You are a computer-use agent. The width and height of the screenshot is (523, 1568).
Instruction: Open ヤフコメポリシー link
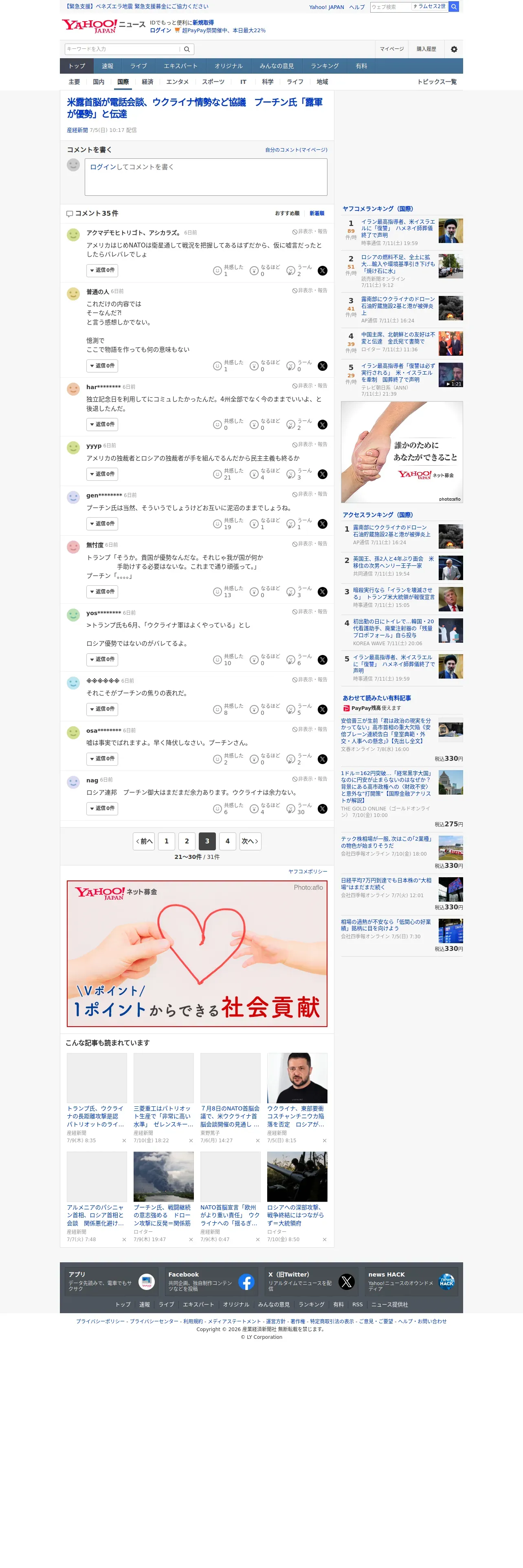click(308, 871)
